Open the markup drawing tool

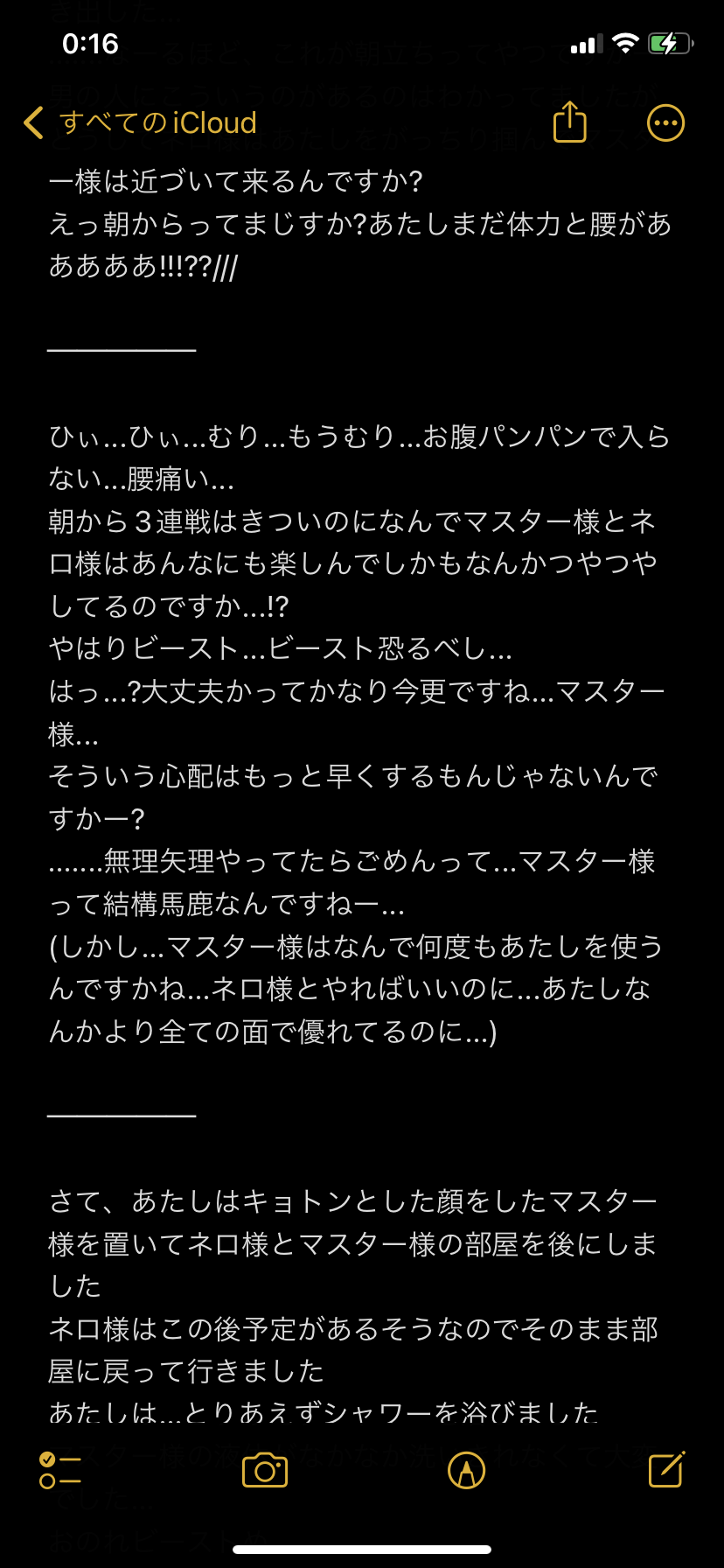pyautogui.click(x=466, y=1469)
